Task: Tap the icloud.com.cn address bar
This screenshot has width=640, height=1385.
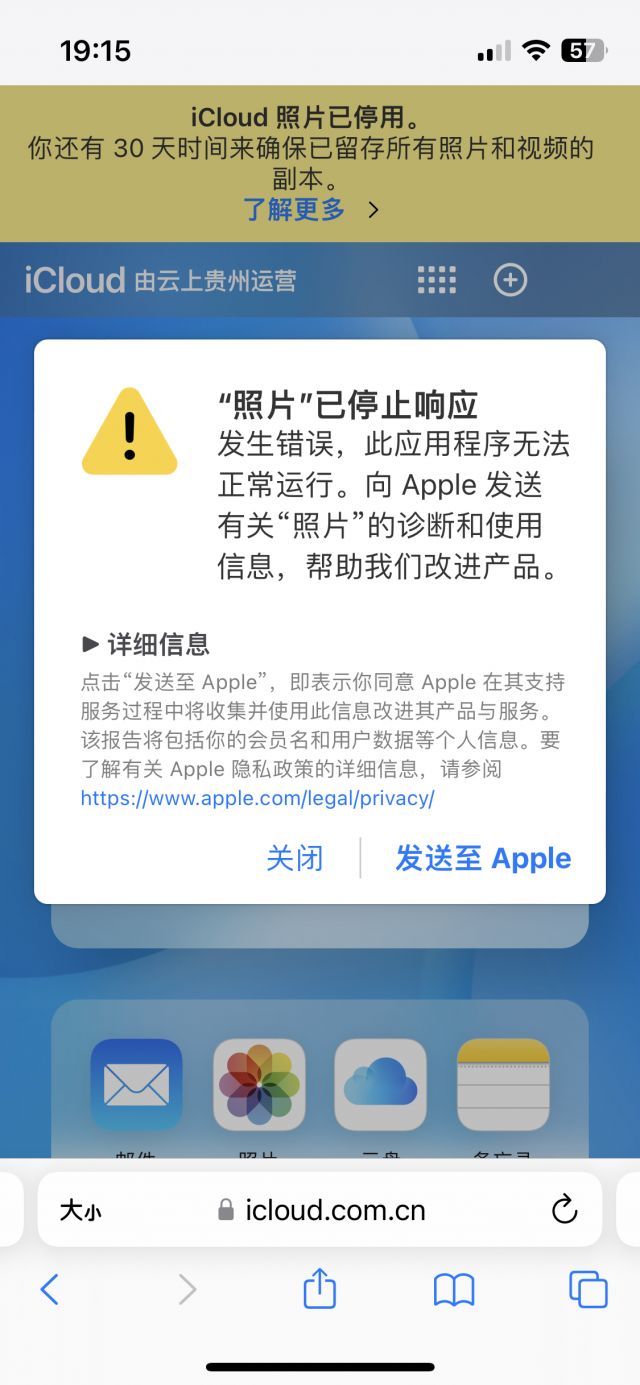Action: [x=320, y=1210]
